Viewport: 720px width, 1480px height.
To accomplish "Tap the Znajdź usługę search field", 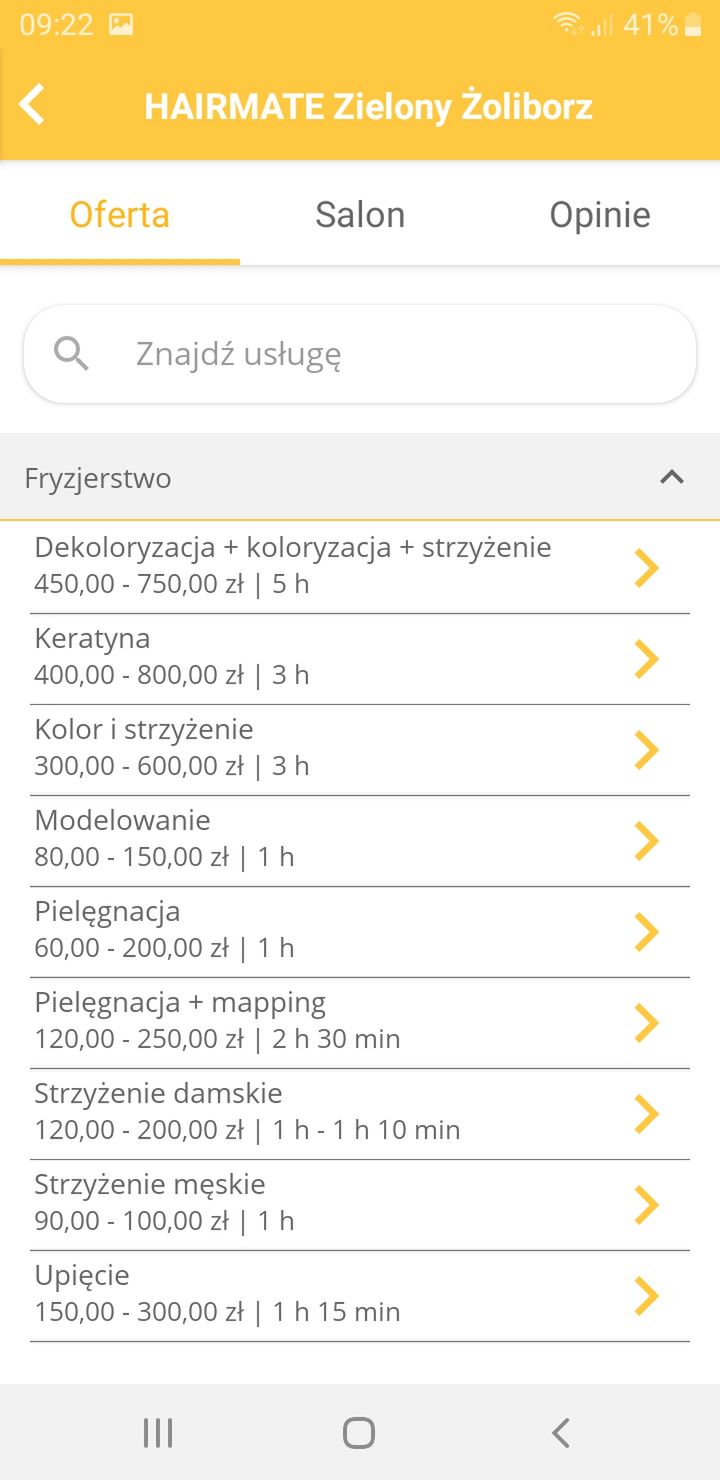I will [360, 354].
